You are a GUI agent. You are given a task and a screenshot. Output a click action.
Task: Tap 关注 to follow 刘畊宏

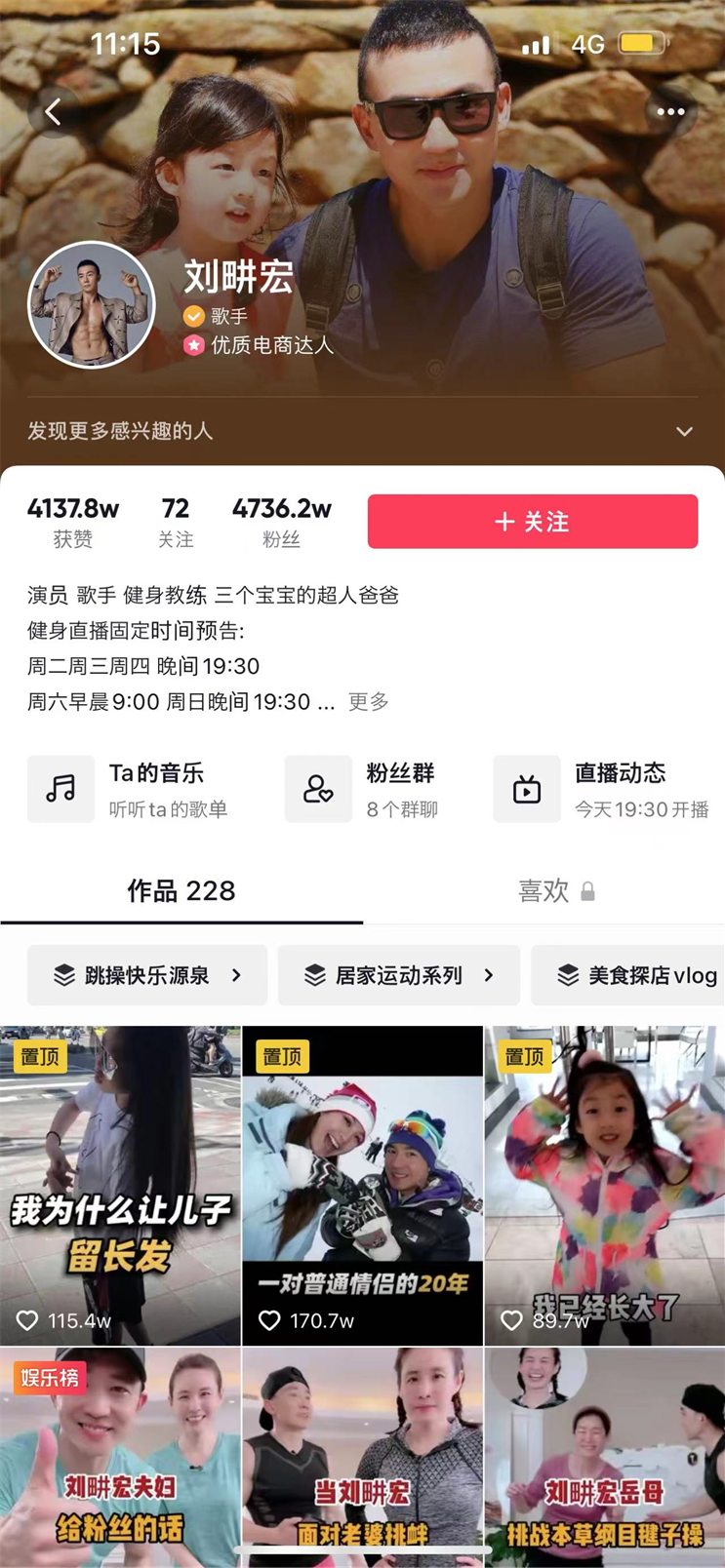[x=532, y=522]
